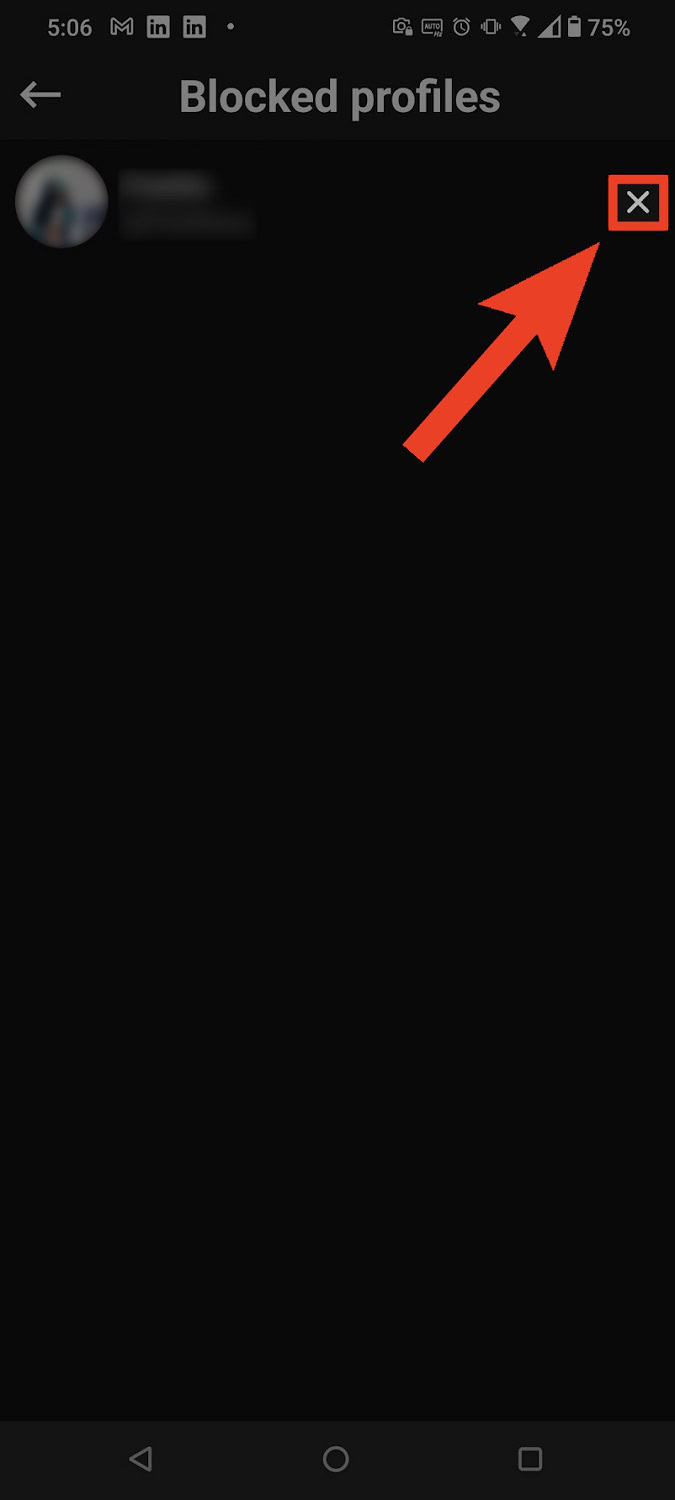
Task: Go to the home screen
Action: pos(336,1459)
